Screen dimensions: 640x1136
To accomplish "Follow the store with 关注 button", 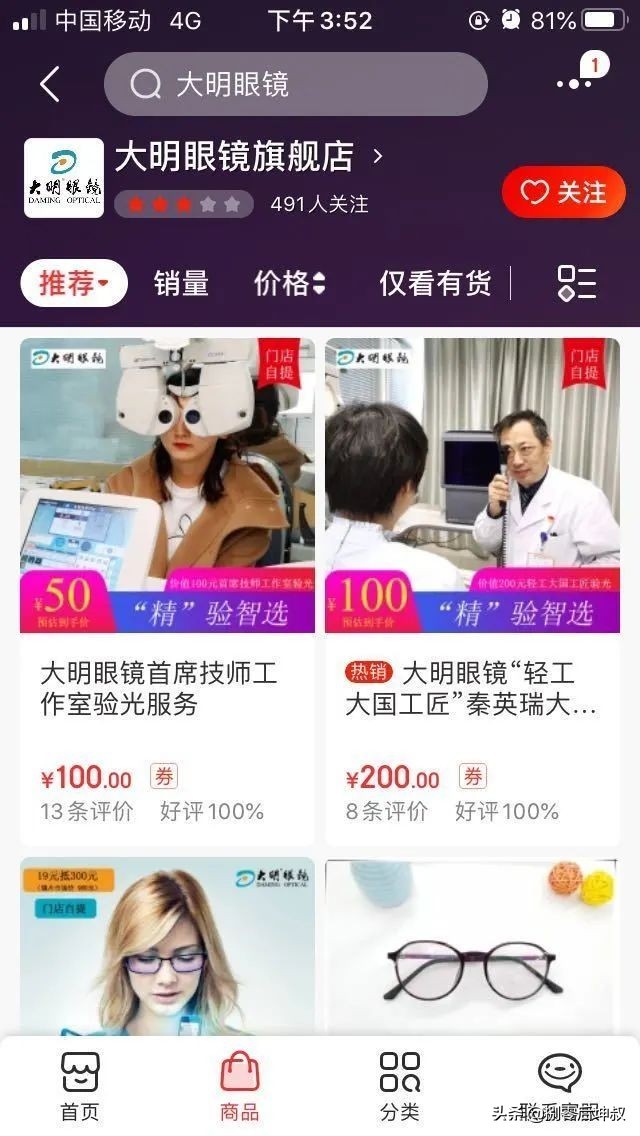I will 563,192.
